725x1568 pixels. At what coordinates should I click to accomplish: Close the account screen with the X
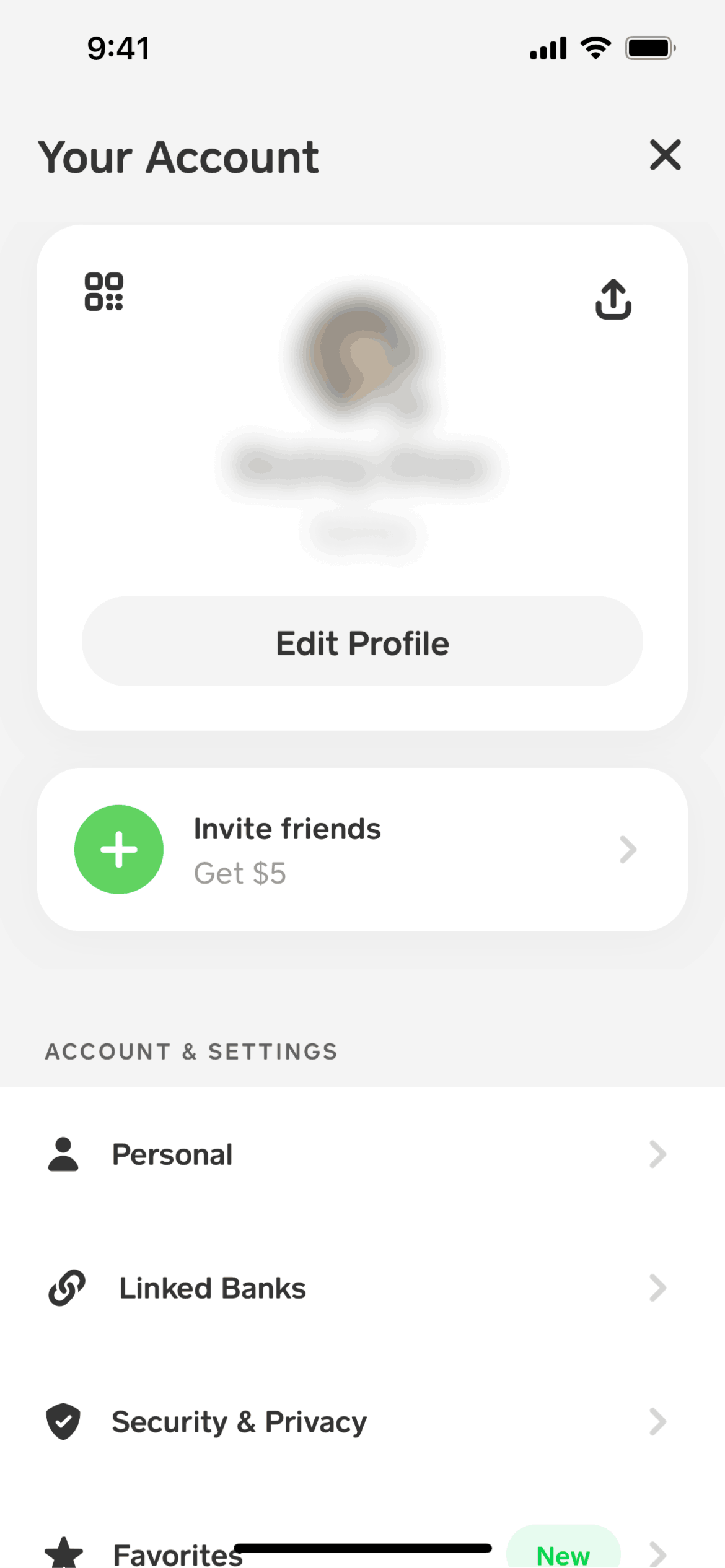pos(665,156)
